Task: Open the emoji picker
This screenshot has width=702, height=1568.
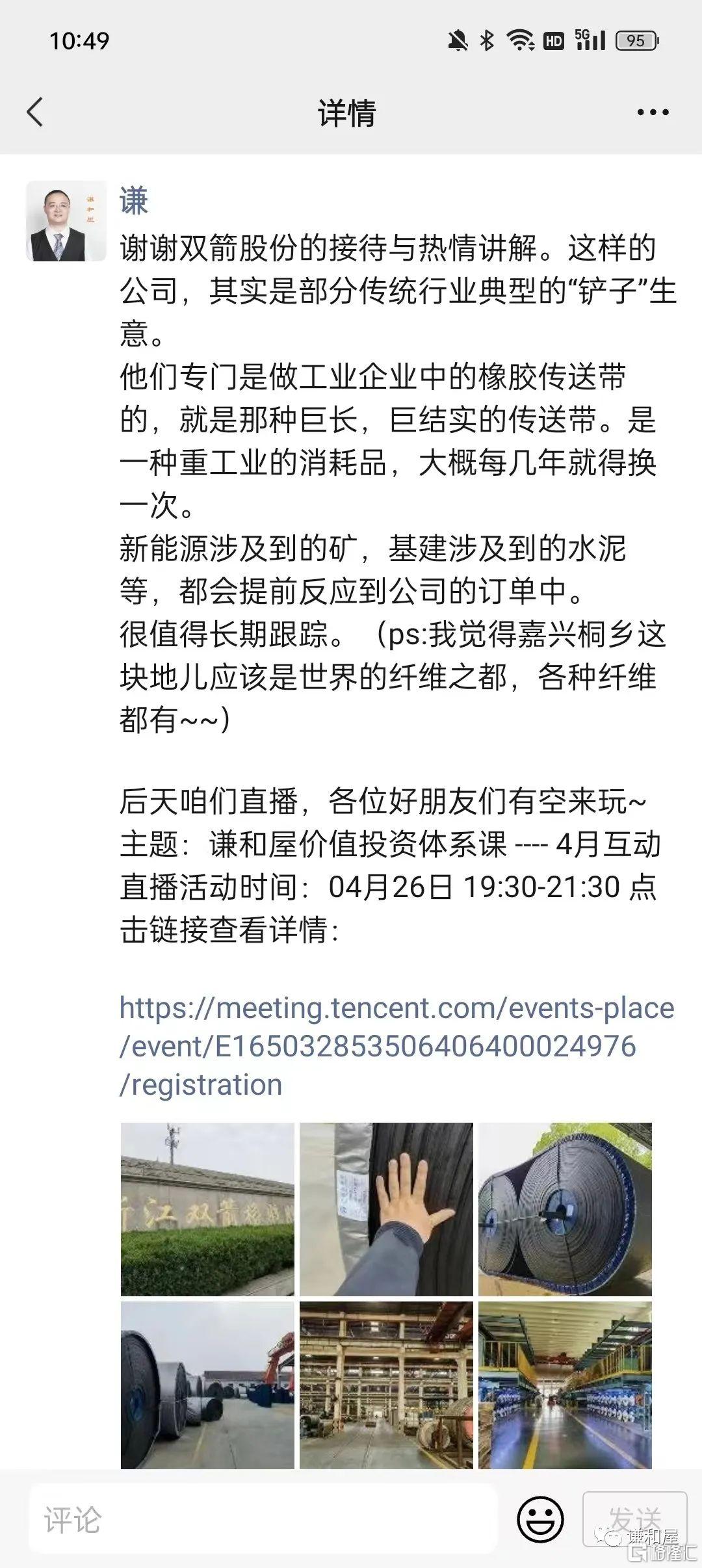Action: pos(540,1519)
